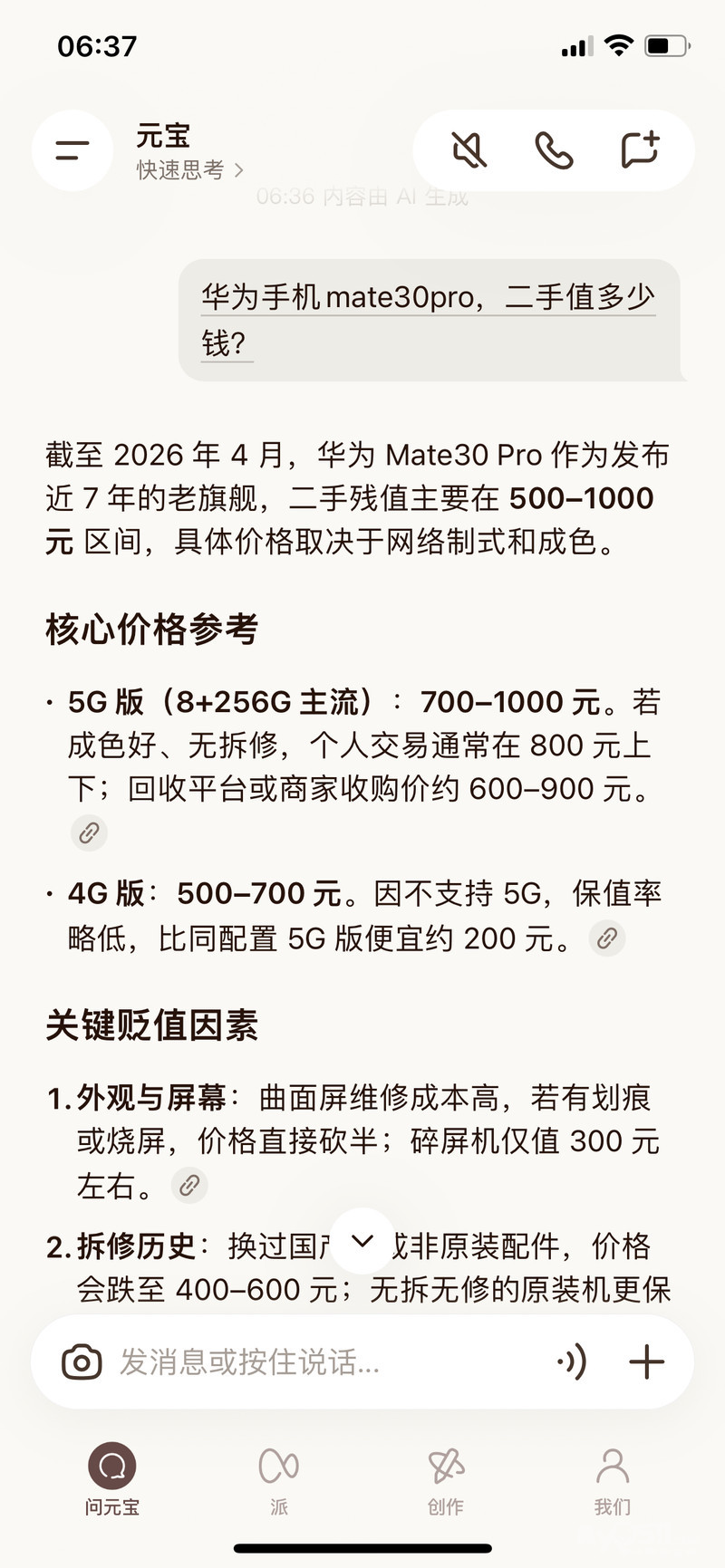Screen dimensions: 725x1568
Task: Mute voice playback with speaker icon
Action: pos(469,150)
